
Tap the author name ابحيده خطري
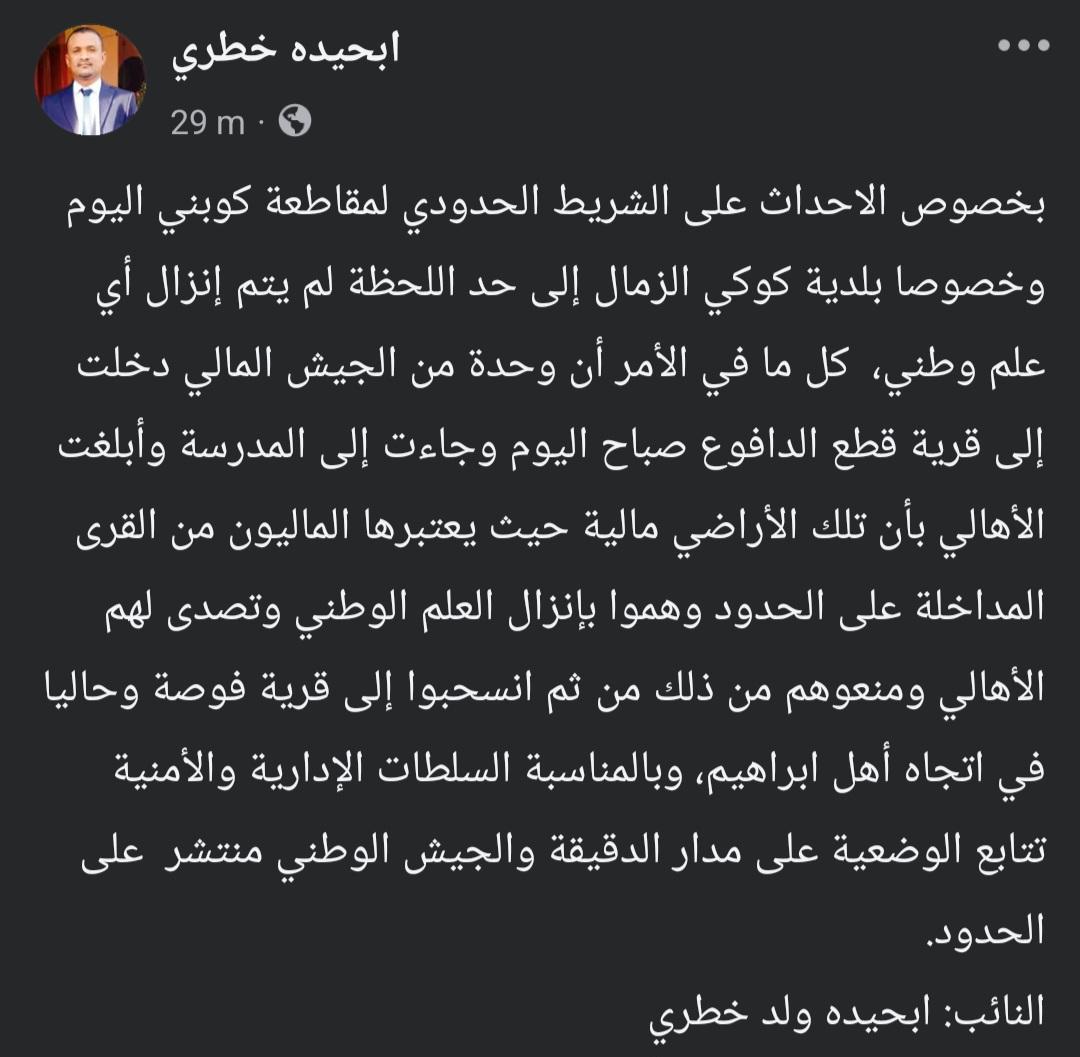pyautogui.click(x=285, y=50)
